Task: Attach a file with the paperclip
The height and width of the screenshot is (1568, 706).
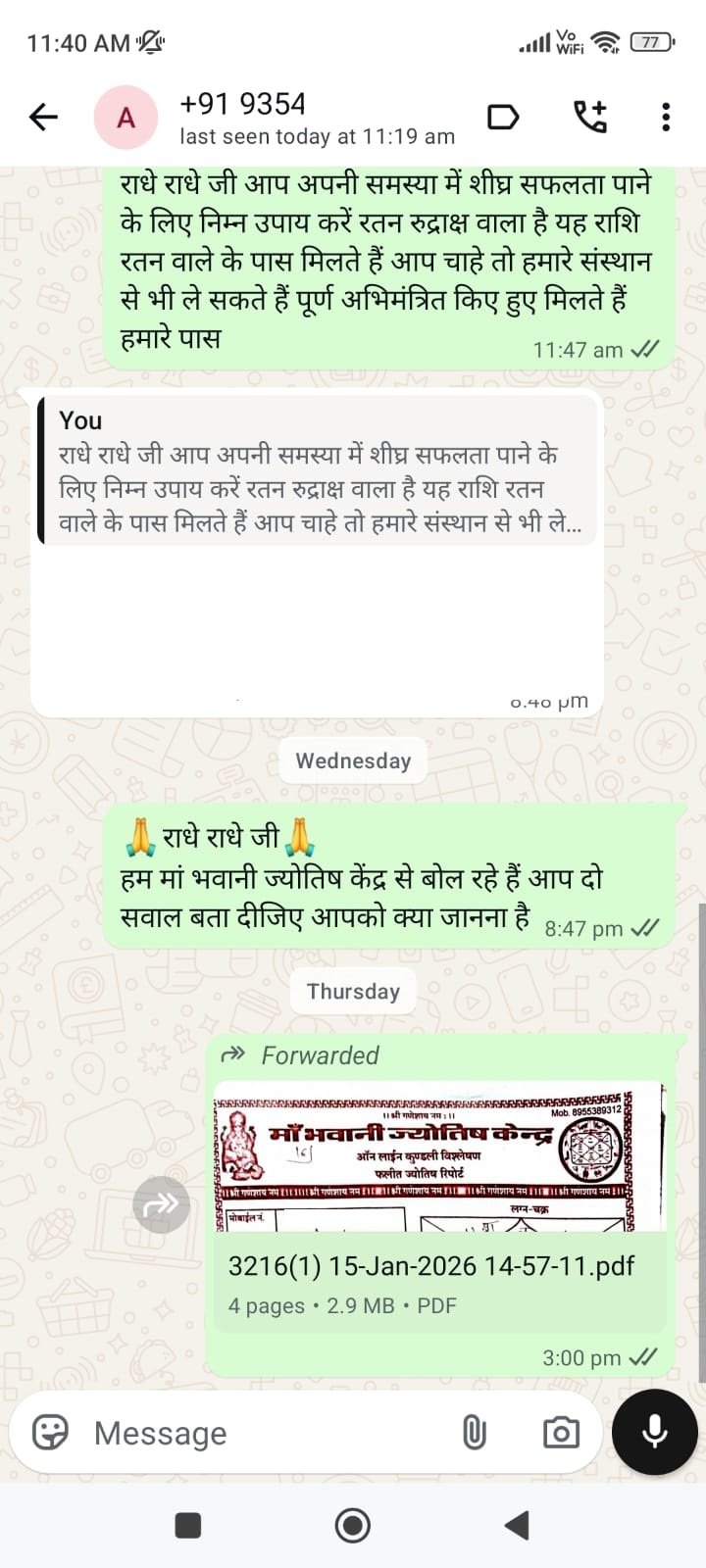Action: click(475, 1433)
